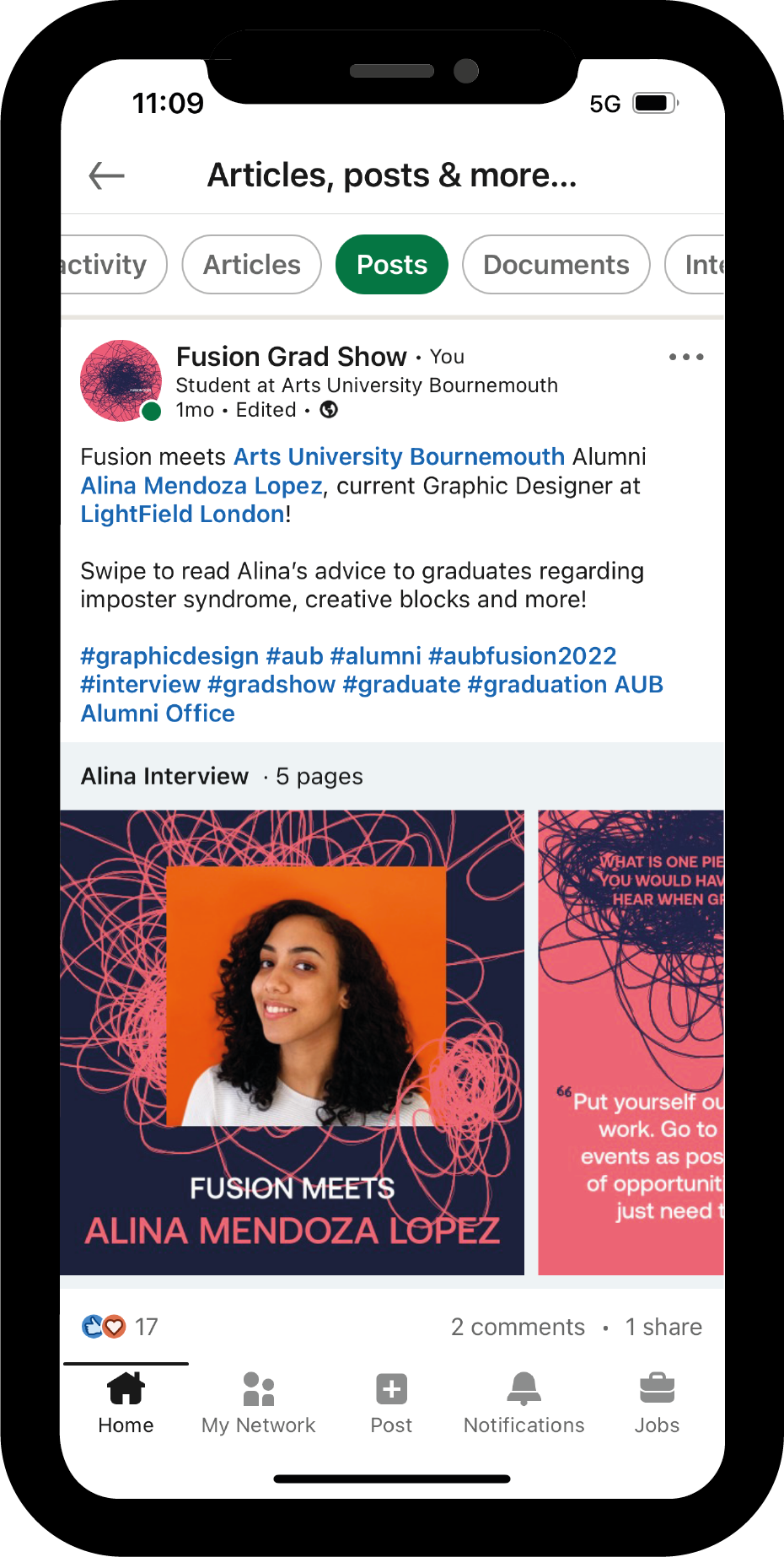View the 17 reactions on the post
Screen dimensions: 784x1557
coord(121,1327)
